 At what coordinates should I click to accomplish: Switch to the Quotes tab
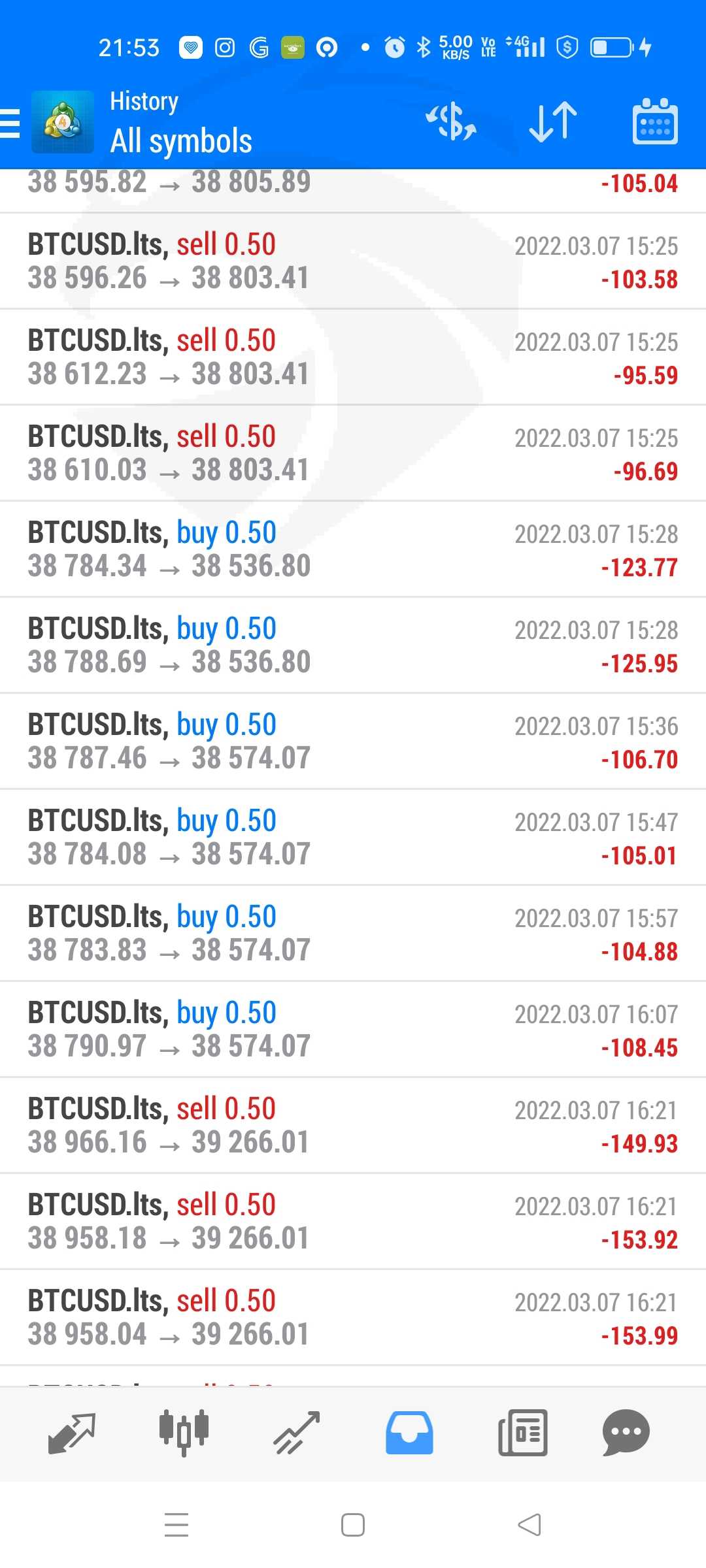point(72,1433)
